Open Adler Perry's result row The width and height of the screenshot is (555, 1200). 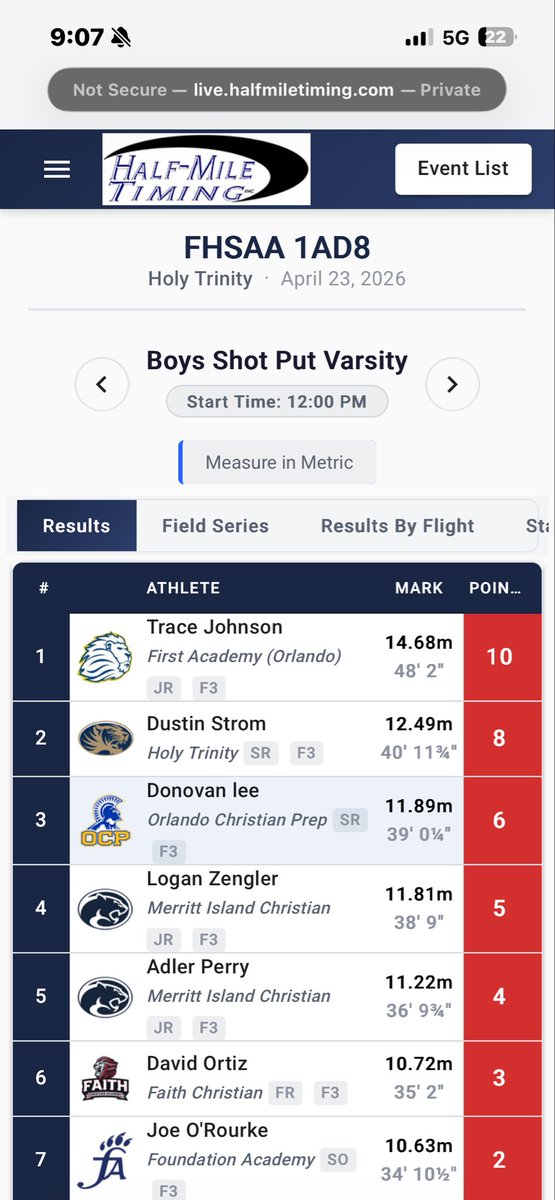[277, 997]
